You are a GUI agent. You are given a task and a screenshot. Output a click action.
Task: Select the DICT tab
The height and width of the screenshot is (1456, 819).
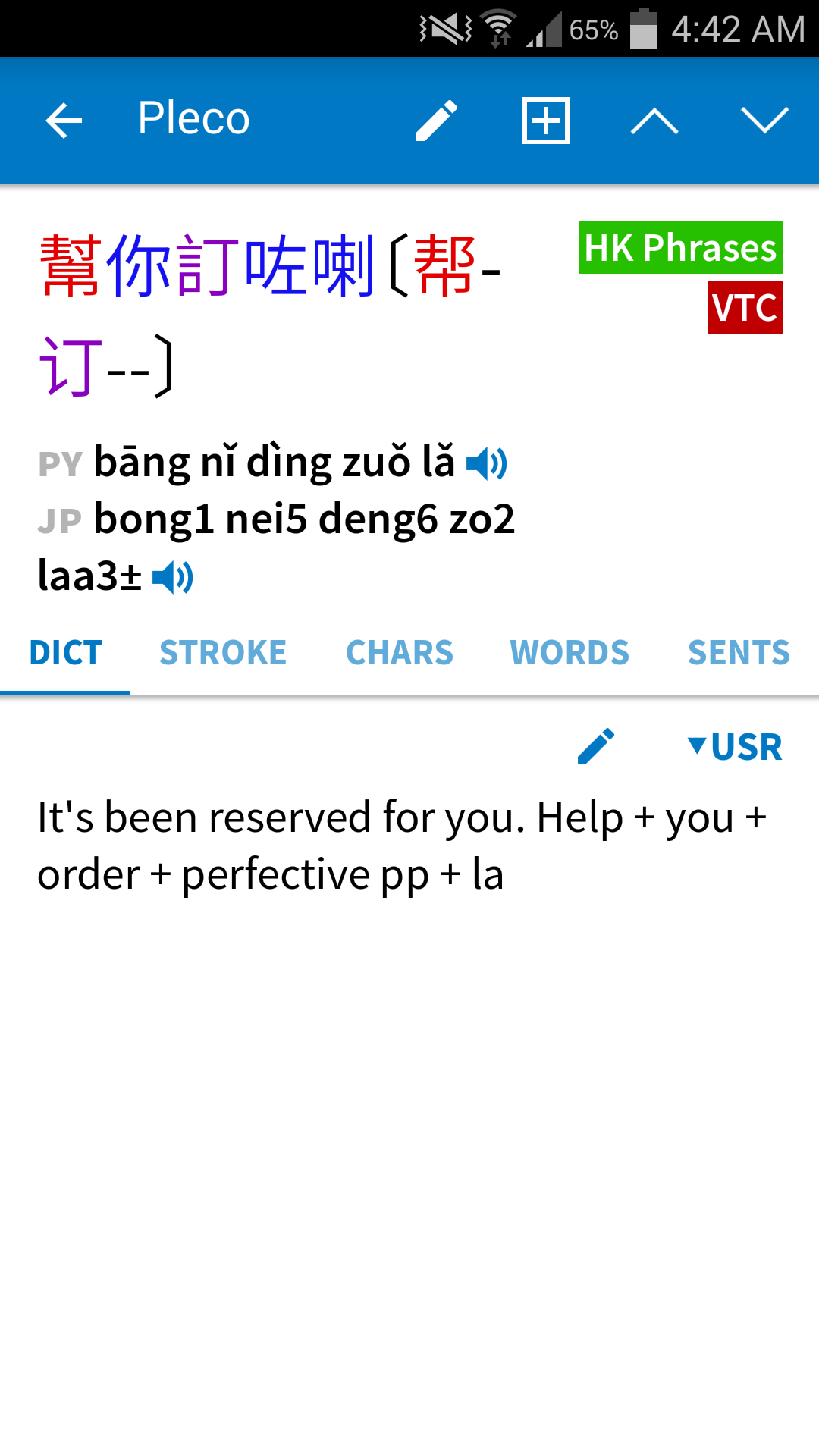pyautogui.click(x=65, y=653)
